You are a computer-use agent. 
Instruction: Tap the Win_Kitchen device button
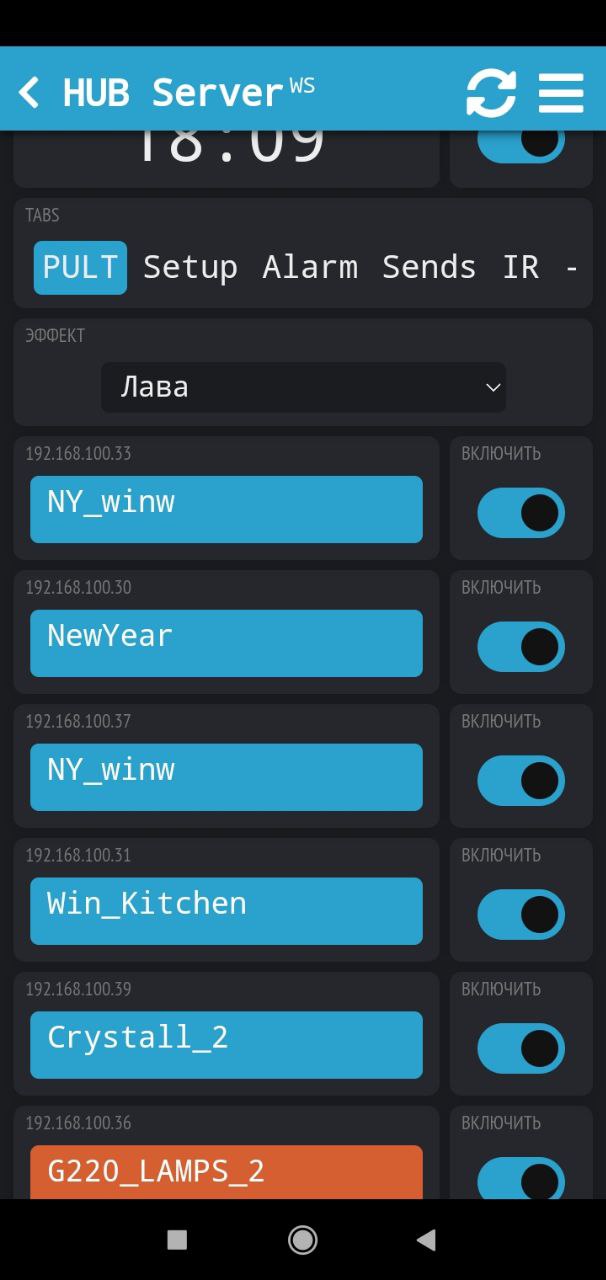pos(226,911)
